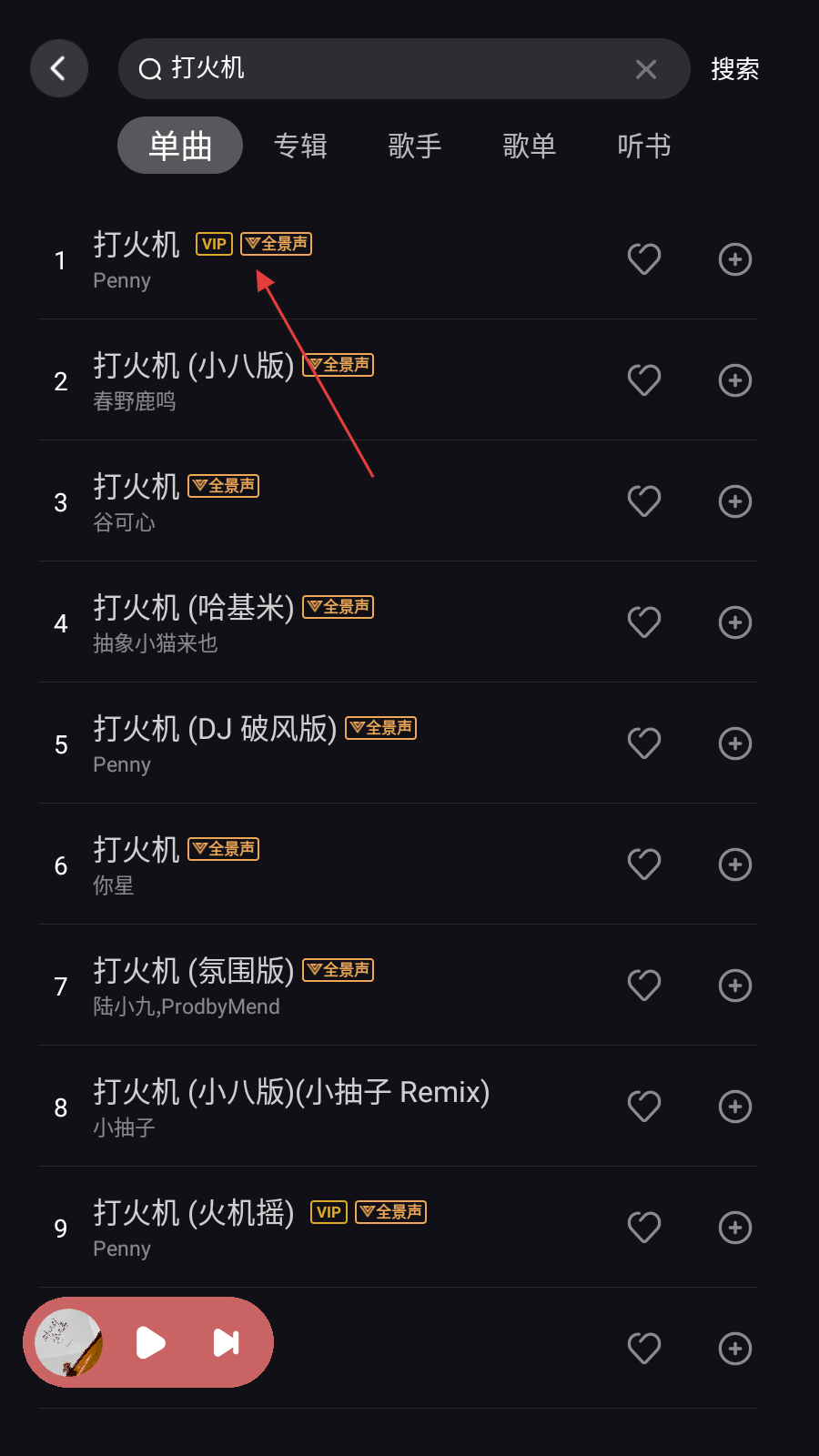Open the mini player album cover

[x=68, y=1342]
